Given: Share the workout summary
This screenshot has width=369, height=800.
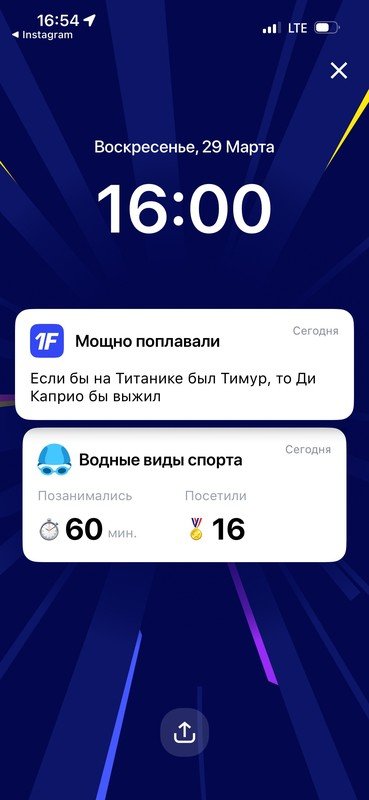Looking at the screenshot, I should [x=184, y=733].
